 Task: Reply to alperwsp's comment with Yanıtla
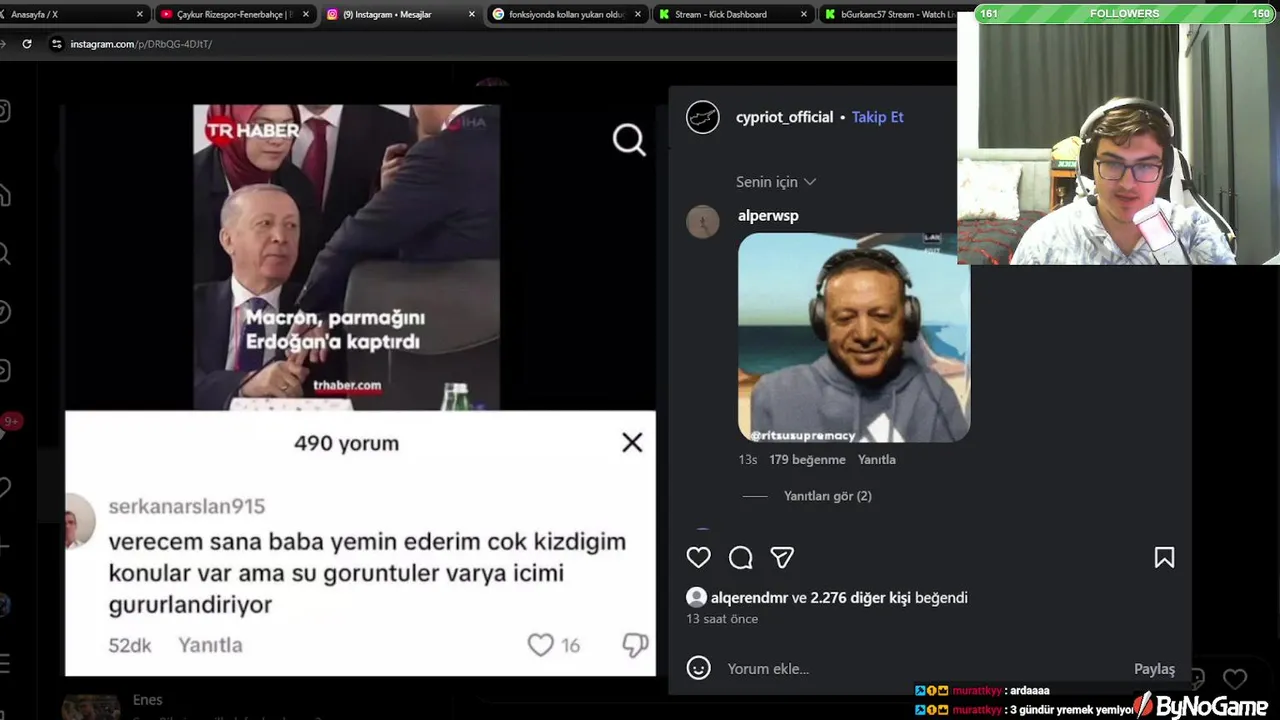[x=876, y=460]
